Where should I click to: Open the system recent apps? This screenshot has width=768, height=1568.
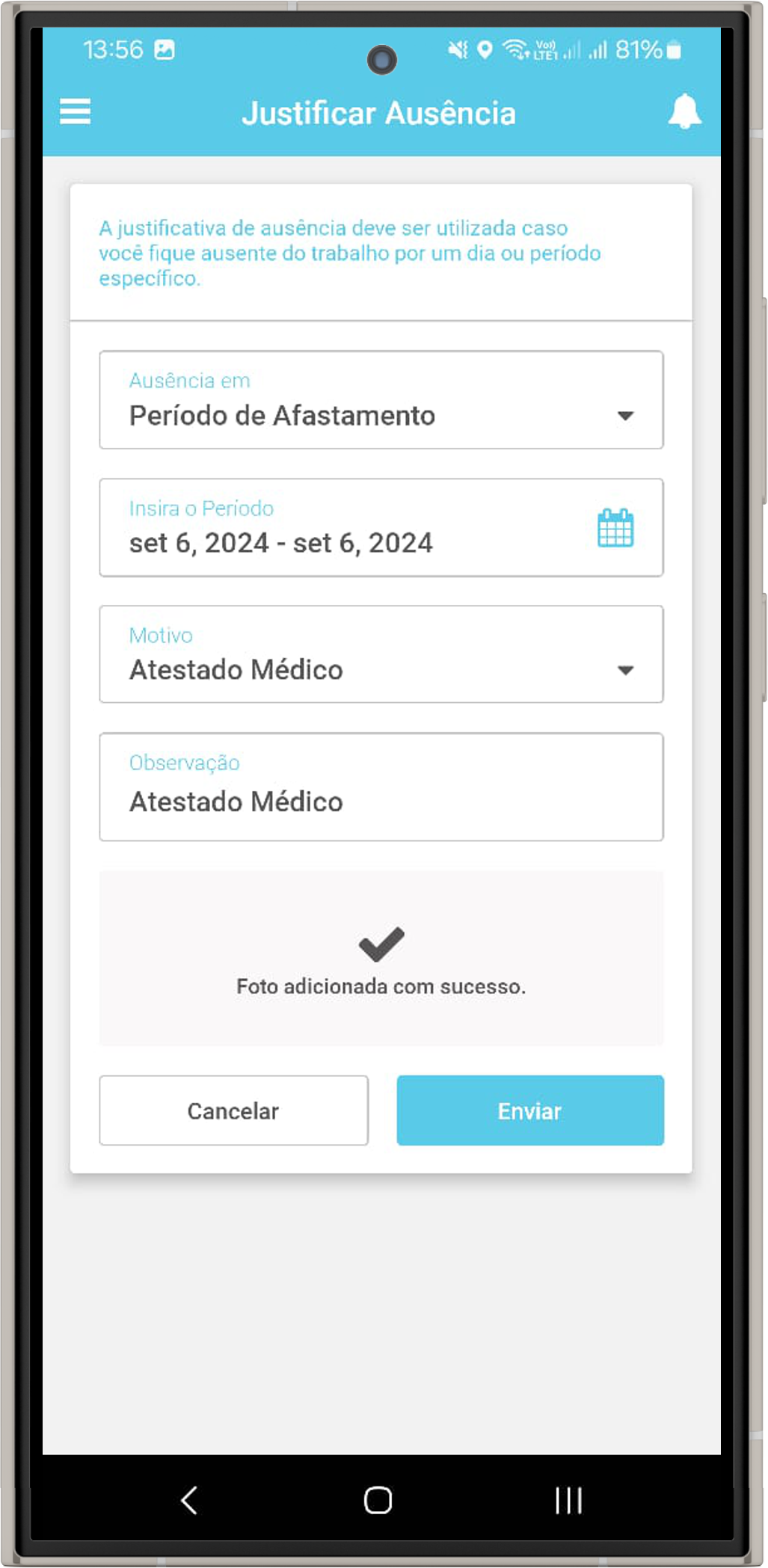pos(568,1500)
